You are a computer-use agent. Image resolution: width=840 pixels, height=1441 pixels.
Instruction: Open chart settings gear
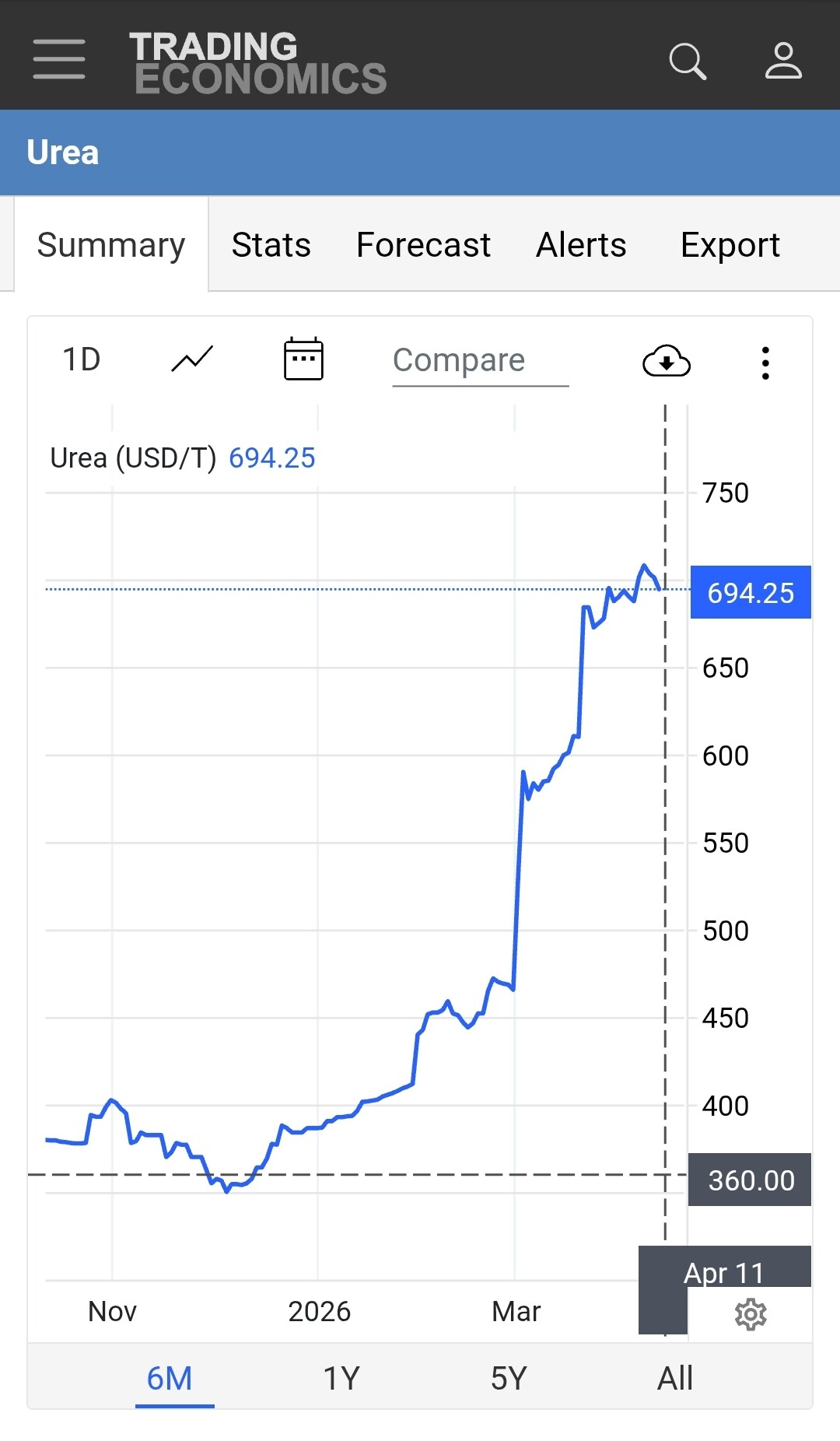click(x=751, y=1314)
